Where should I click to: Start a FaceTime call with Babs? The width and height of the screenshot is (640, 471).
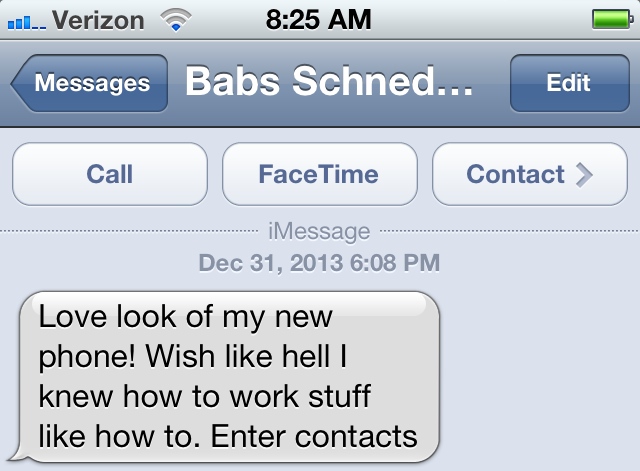click(x=319, y=174)
